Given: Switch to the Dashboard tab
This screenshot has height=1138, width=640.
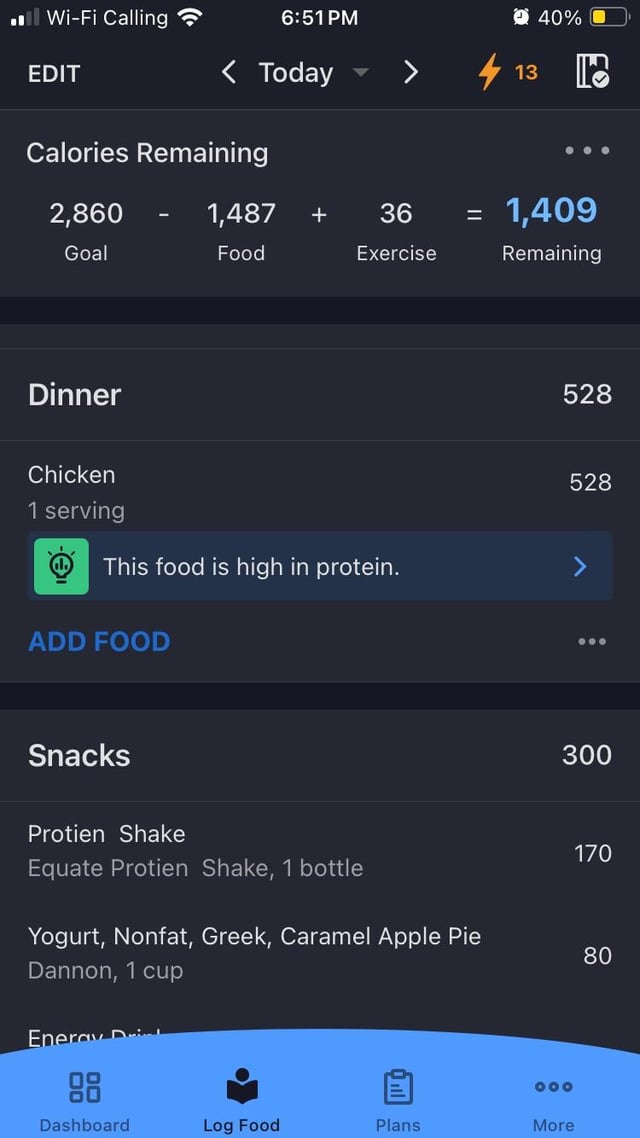Looking at the screenshot, I should point(84,1102).
